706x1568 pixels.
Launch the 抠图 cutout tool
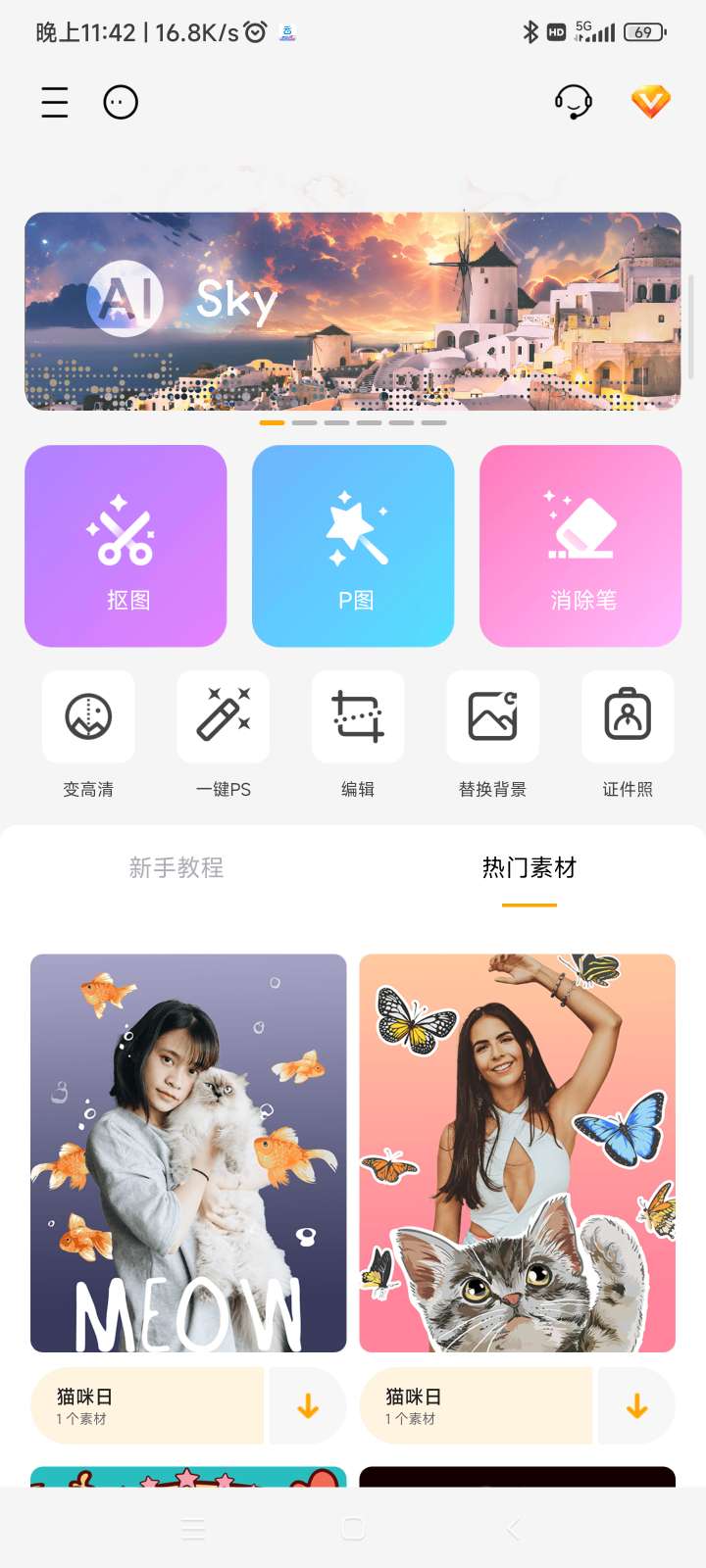pyautogui.click(x=126, y=546)
